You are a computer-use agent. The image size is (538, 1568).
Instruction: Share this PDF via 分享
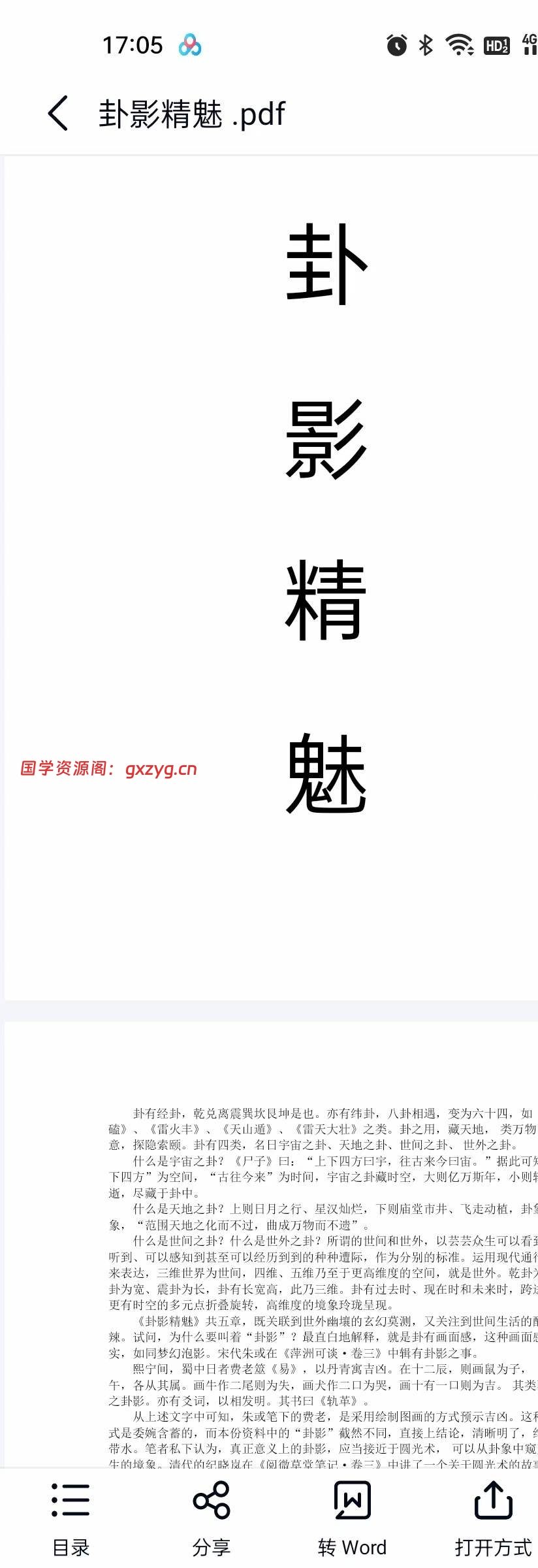211,1518
